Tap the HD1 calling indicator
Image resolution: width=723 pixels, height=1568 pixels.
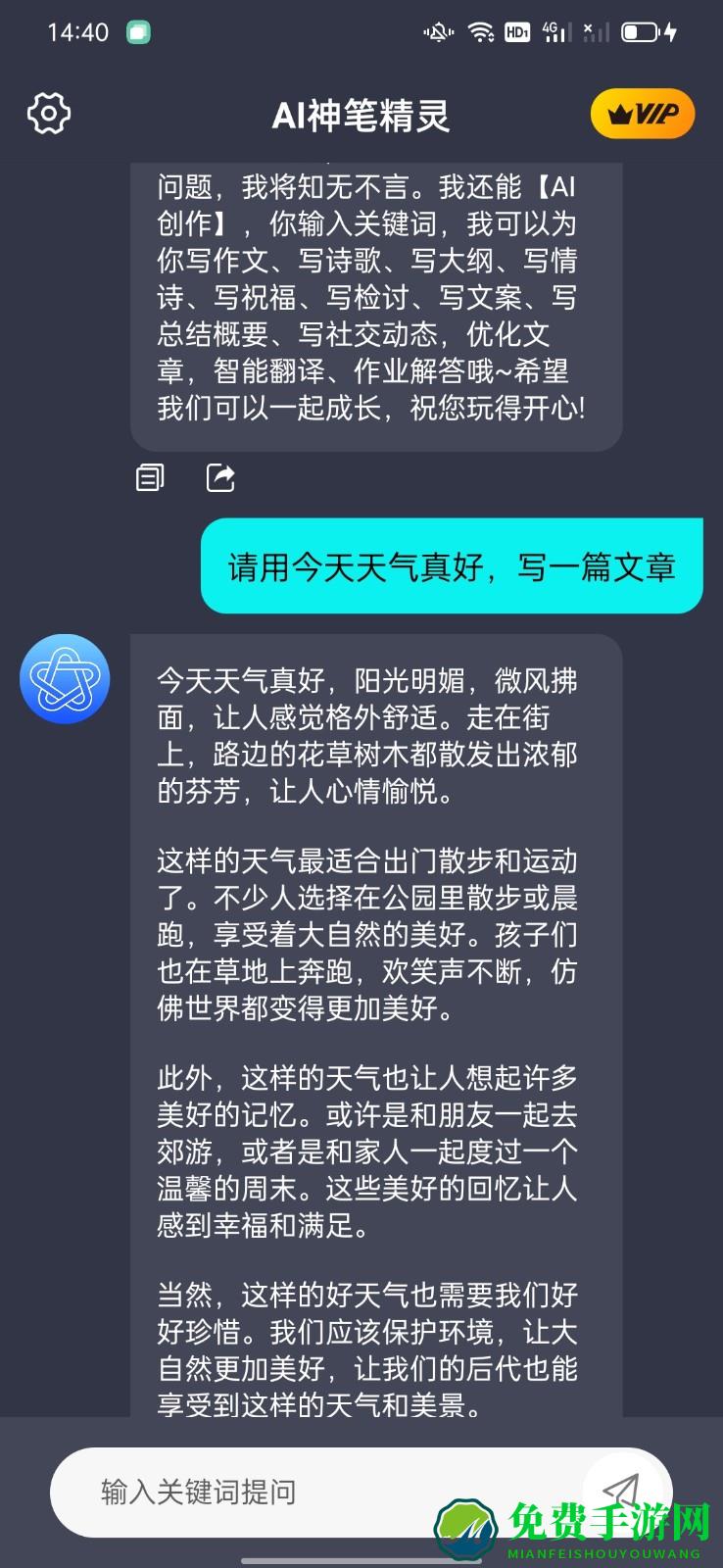[519, 32]
